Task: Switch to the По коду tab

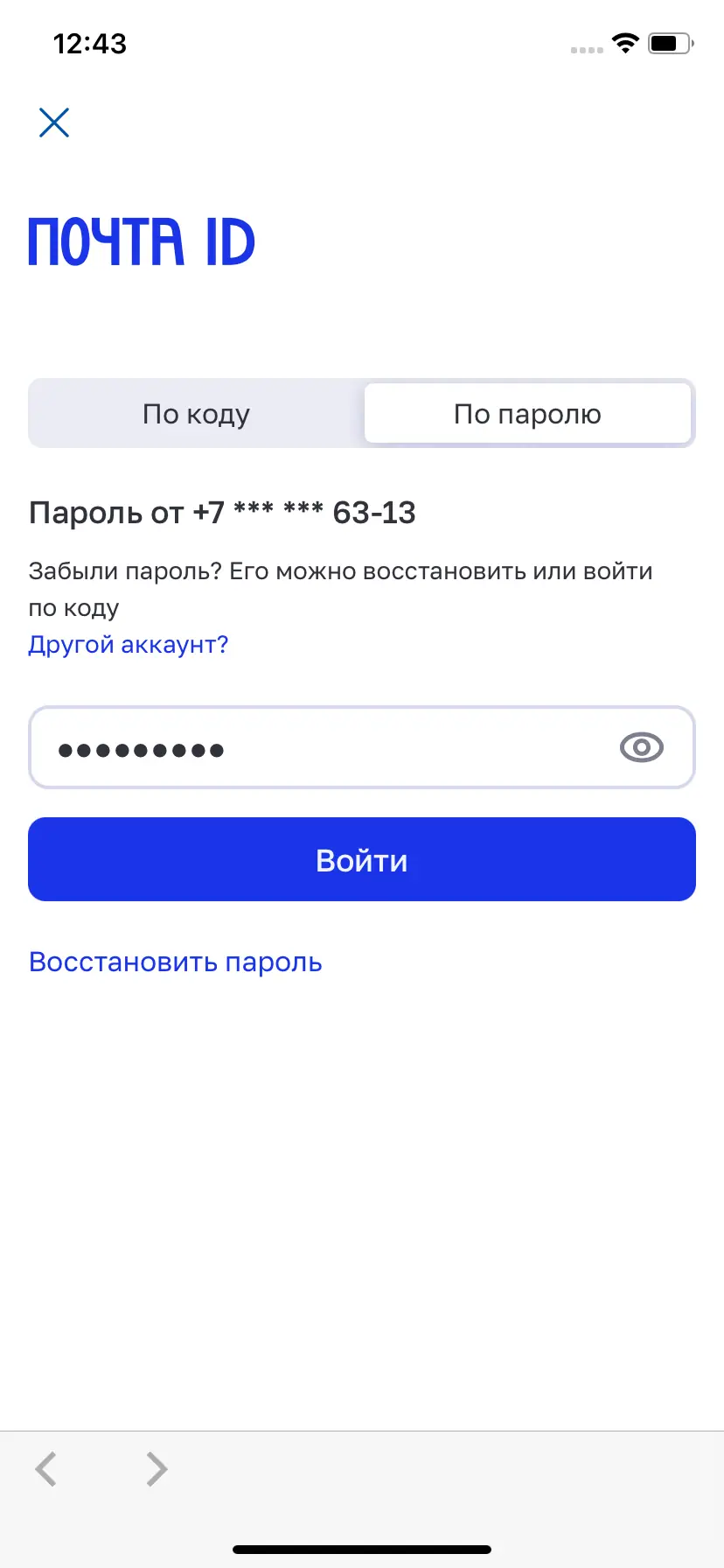Action: point(196,414)
